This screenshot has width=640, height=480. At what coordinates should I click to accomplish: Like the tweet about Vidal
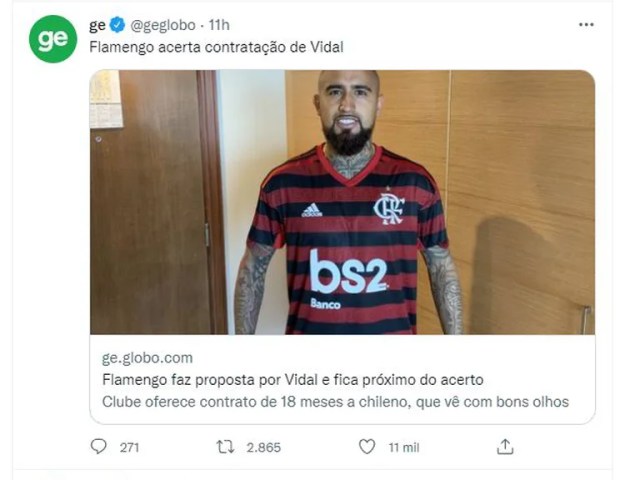[x=367, y=447]
